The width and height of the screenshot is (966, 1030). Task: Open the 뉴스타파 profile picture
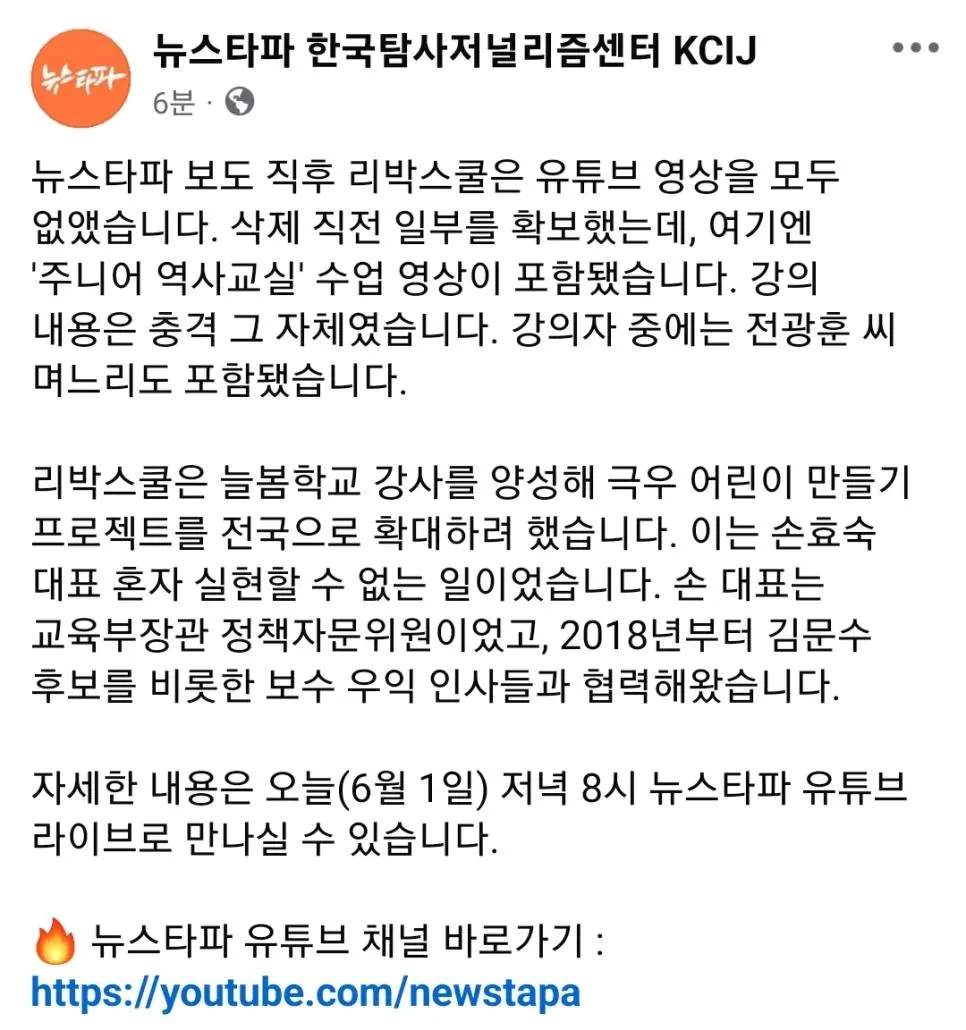pos(81,77)
